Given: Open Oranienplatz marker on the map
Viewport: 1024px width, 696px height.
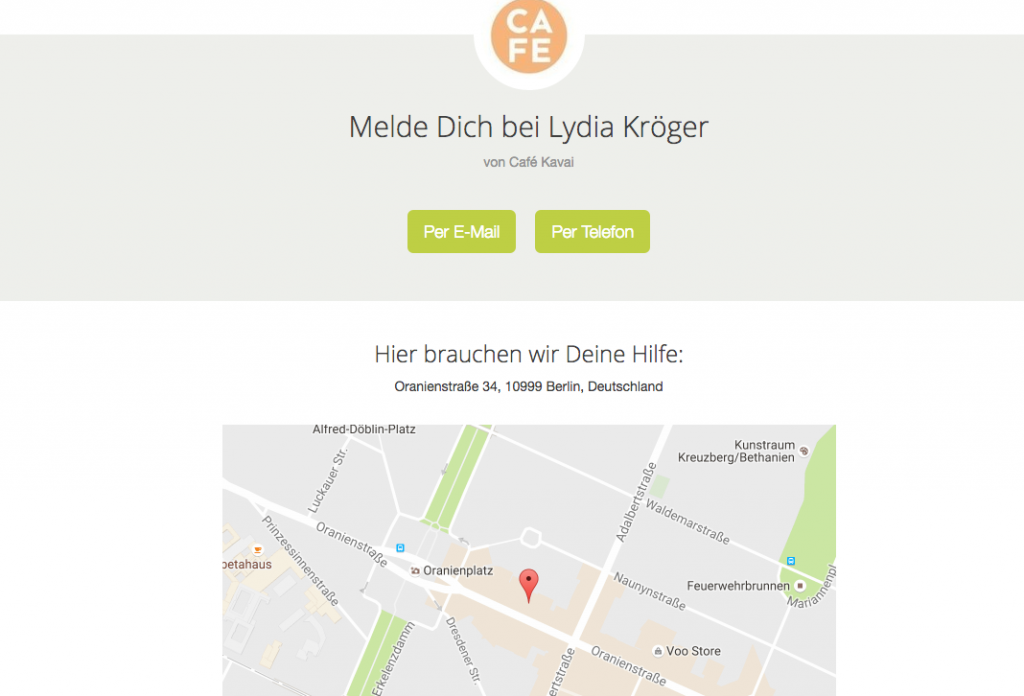Looking at the screenshot, I should (x=416, y=570).
